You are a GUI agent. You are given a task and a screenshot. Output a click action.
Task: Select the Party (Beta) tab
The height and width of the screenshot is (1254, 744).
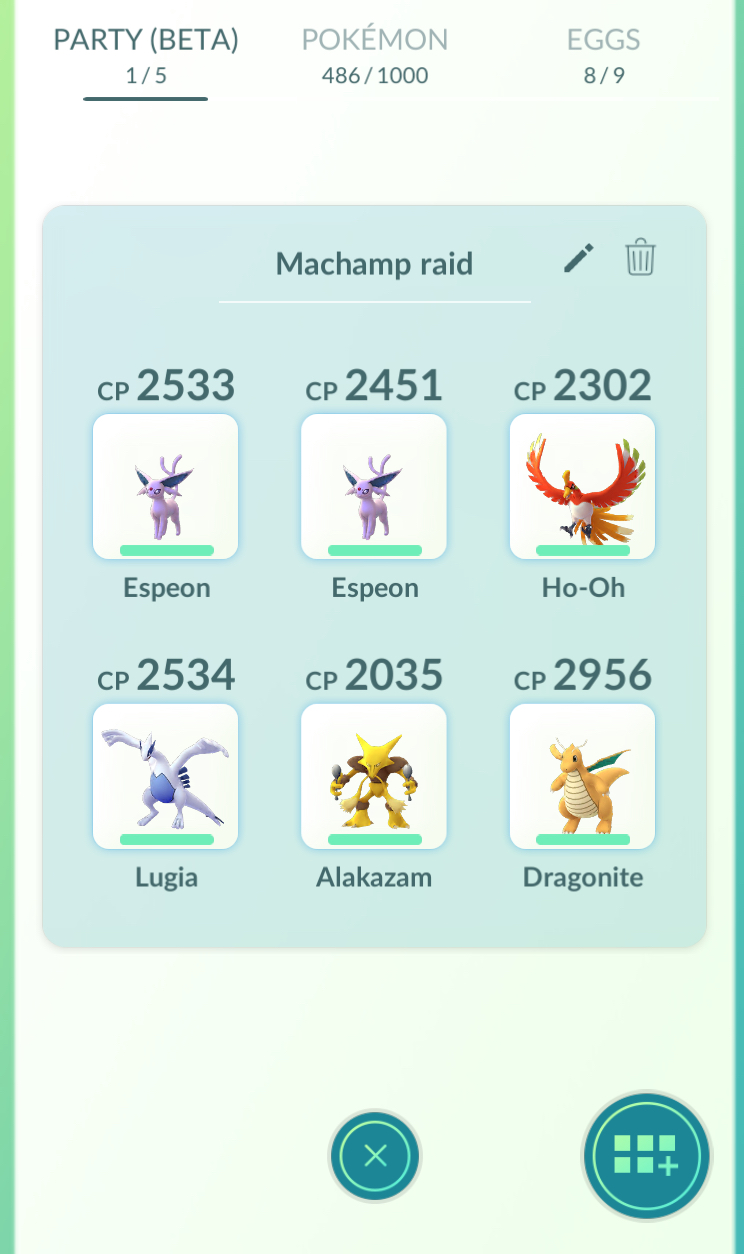[146, 55]
